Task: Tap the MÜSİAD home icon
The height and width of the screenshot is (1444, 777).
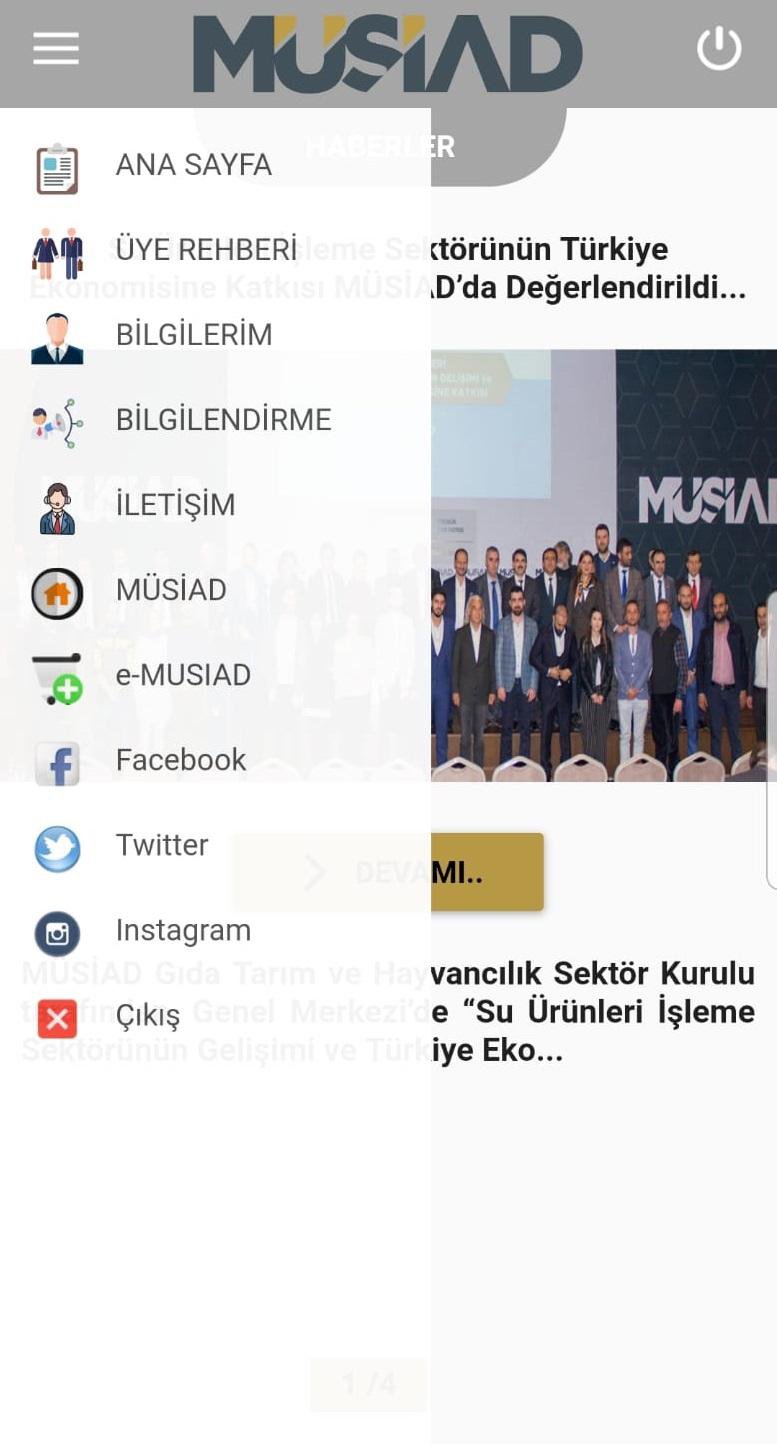Action: (x=57, y=589)
